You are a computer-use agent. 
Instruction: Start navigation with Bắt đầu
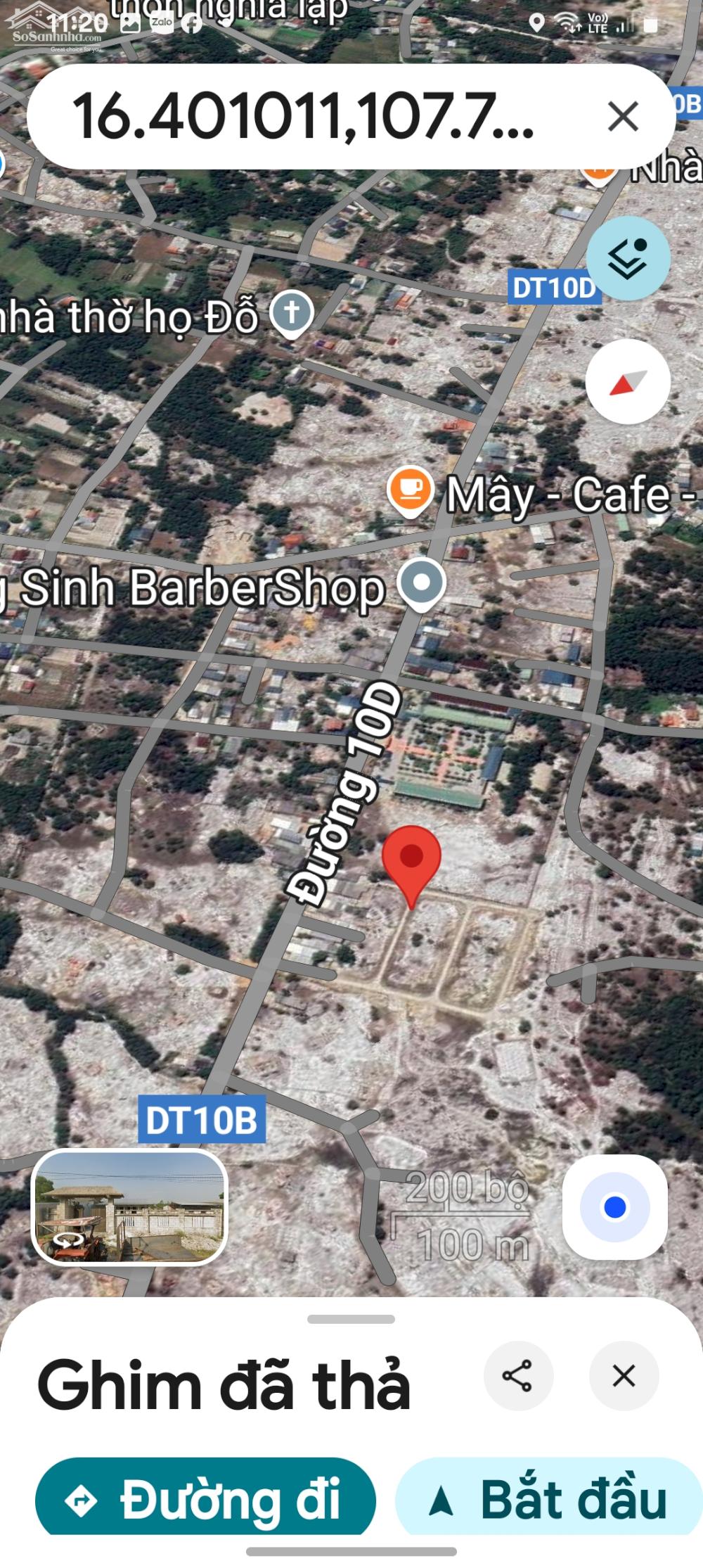click(548, 1498)
